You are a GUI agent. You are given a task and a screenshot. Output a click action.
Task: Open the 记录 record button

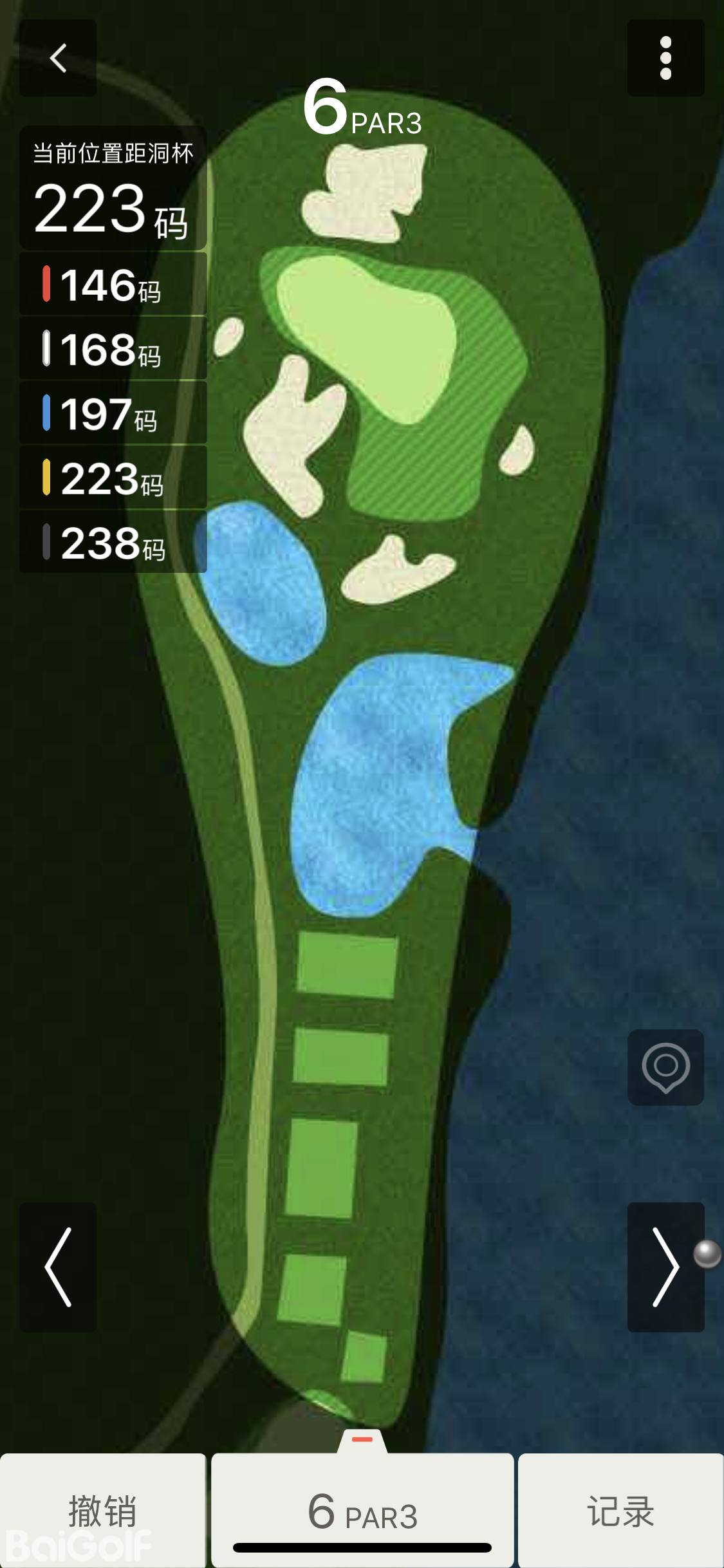(x=620, y=1510)
